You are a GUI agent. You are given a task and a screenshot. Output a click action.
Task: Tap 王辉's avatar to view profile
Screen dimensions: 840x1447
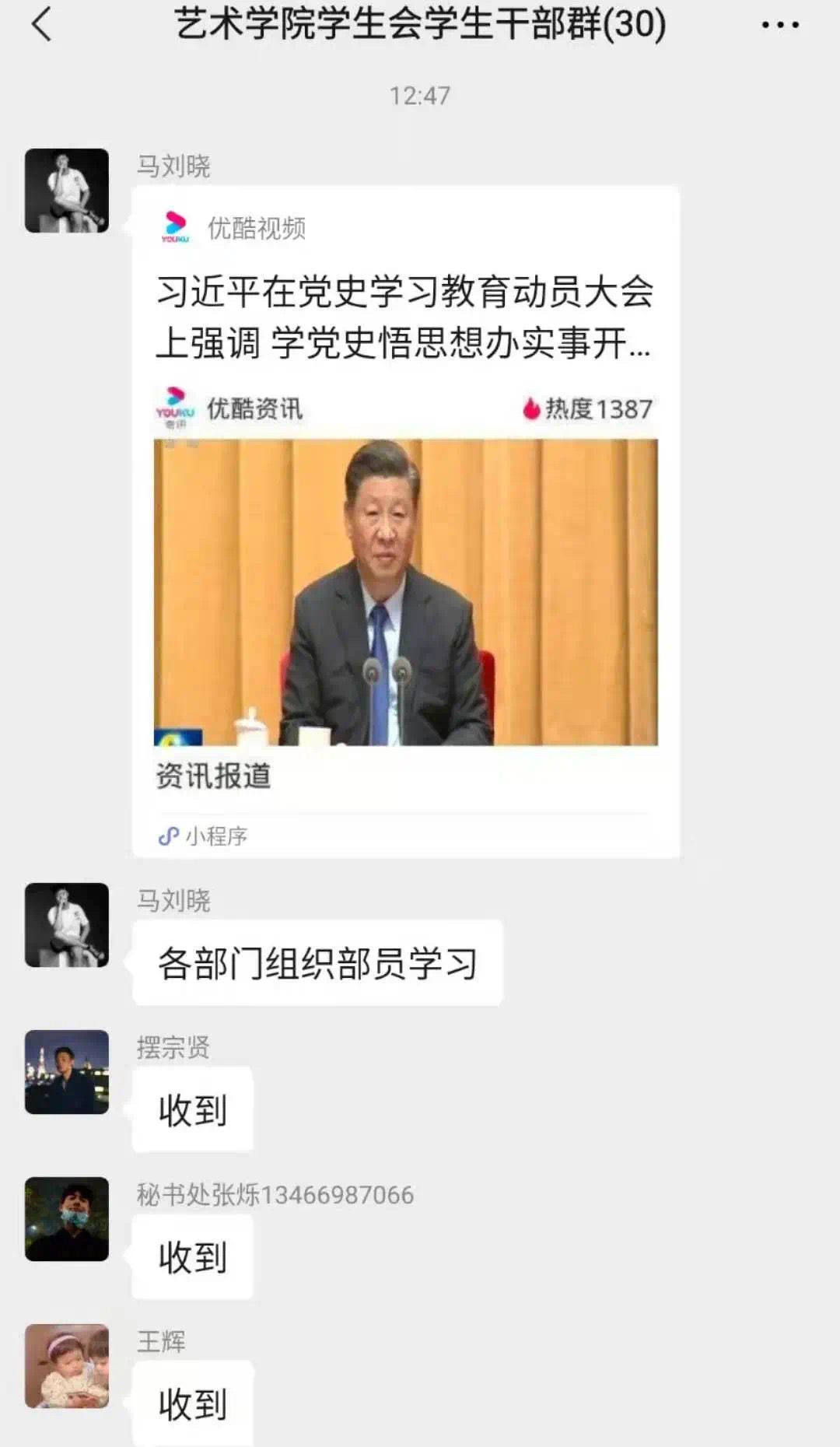click(67, 1366)
